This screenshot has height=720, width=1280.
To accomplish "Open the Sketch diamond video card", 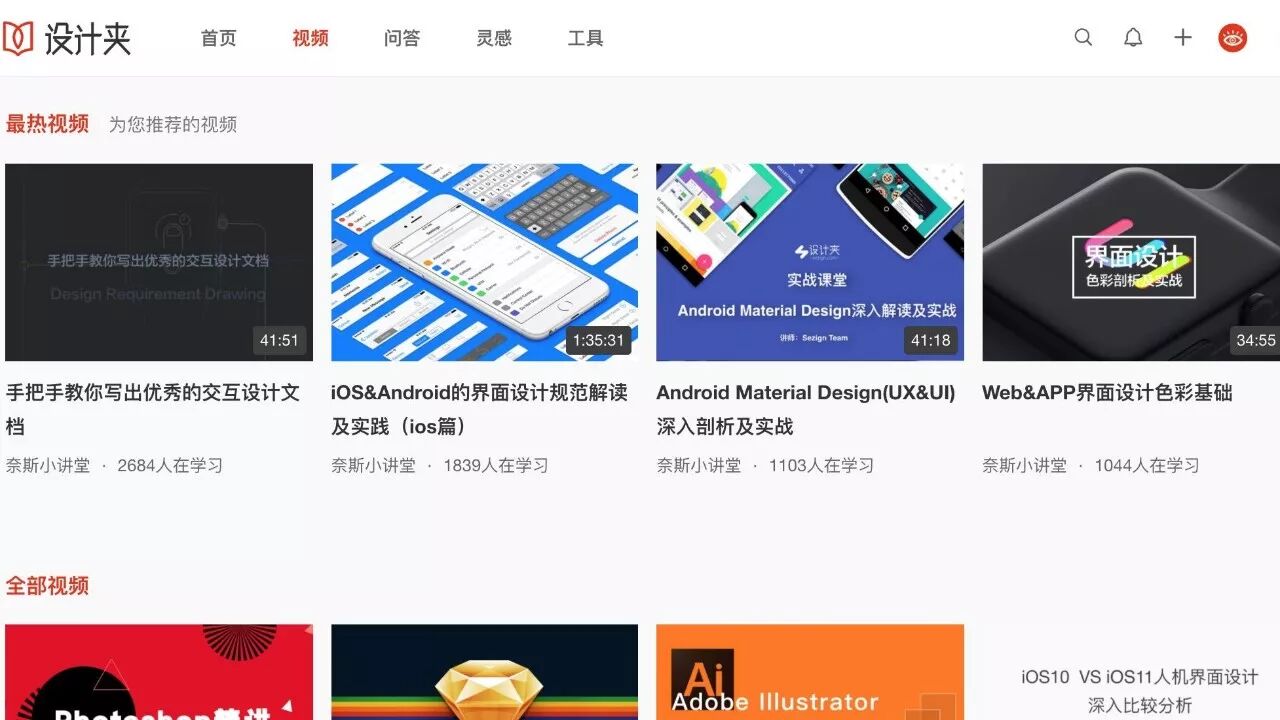I will tap(484, 672).
